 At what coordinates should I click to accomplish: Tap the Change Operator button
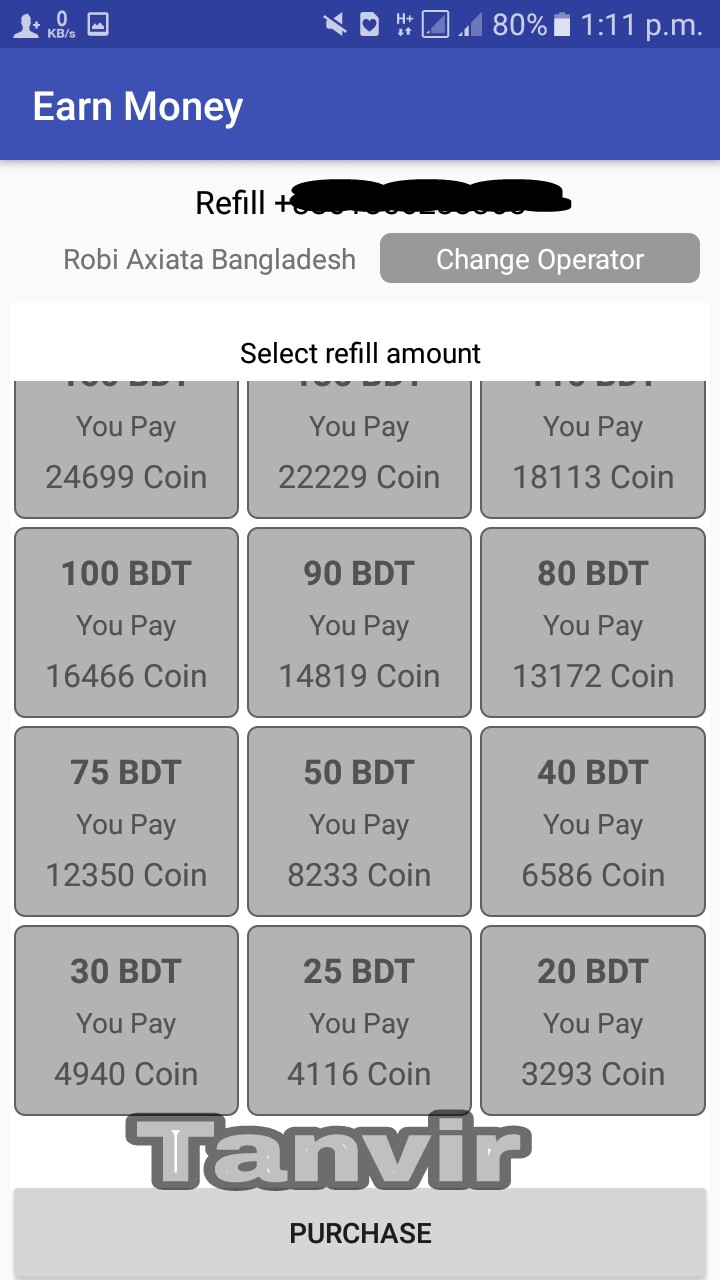[x=540, y=259]
